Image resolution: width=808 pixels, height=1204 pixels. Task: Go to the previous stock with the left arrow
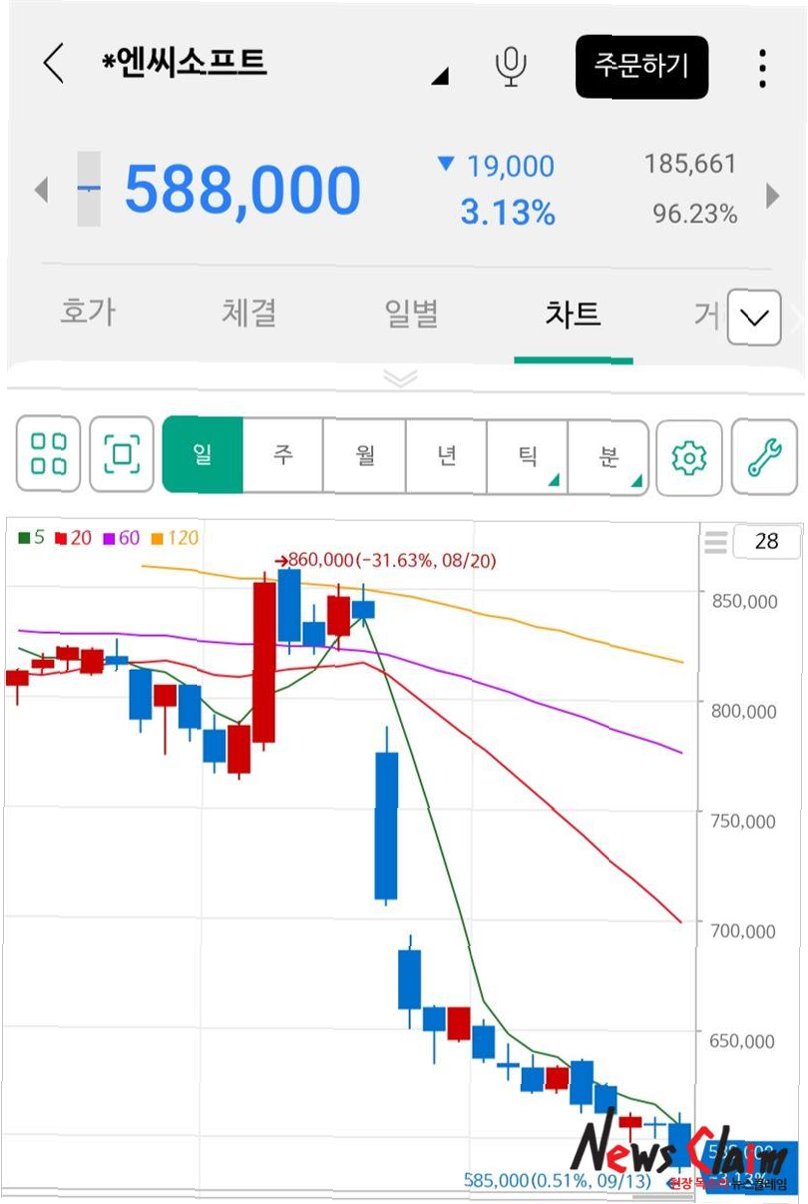click(x=41, y=190)
